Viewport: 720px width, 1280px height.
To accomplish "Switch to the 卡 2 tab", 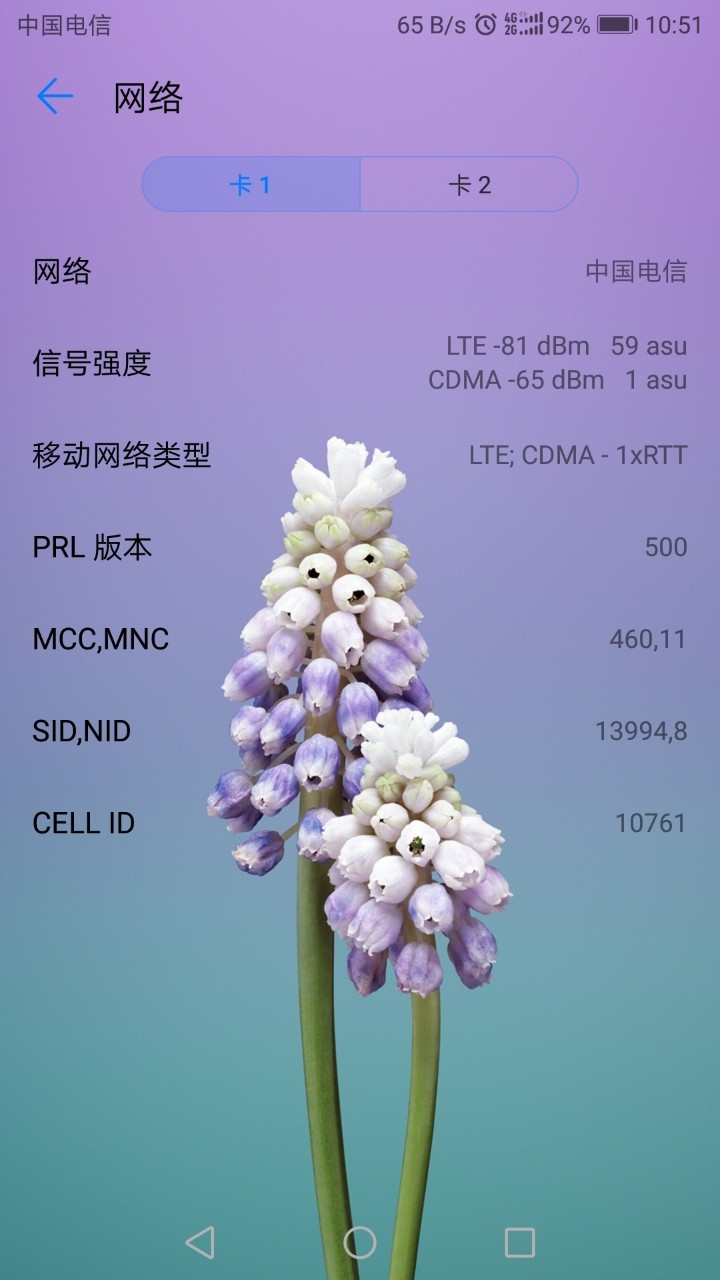I will click(469, 185).
